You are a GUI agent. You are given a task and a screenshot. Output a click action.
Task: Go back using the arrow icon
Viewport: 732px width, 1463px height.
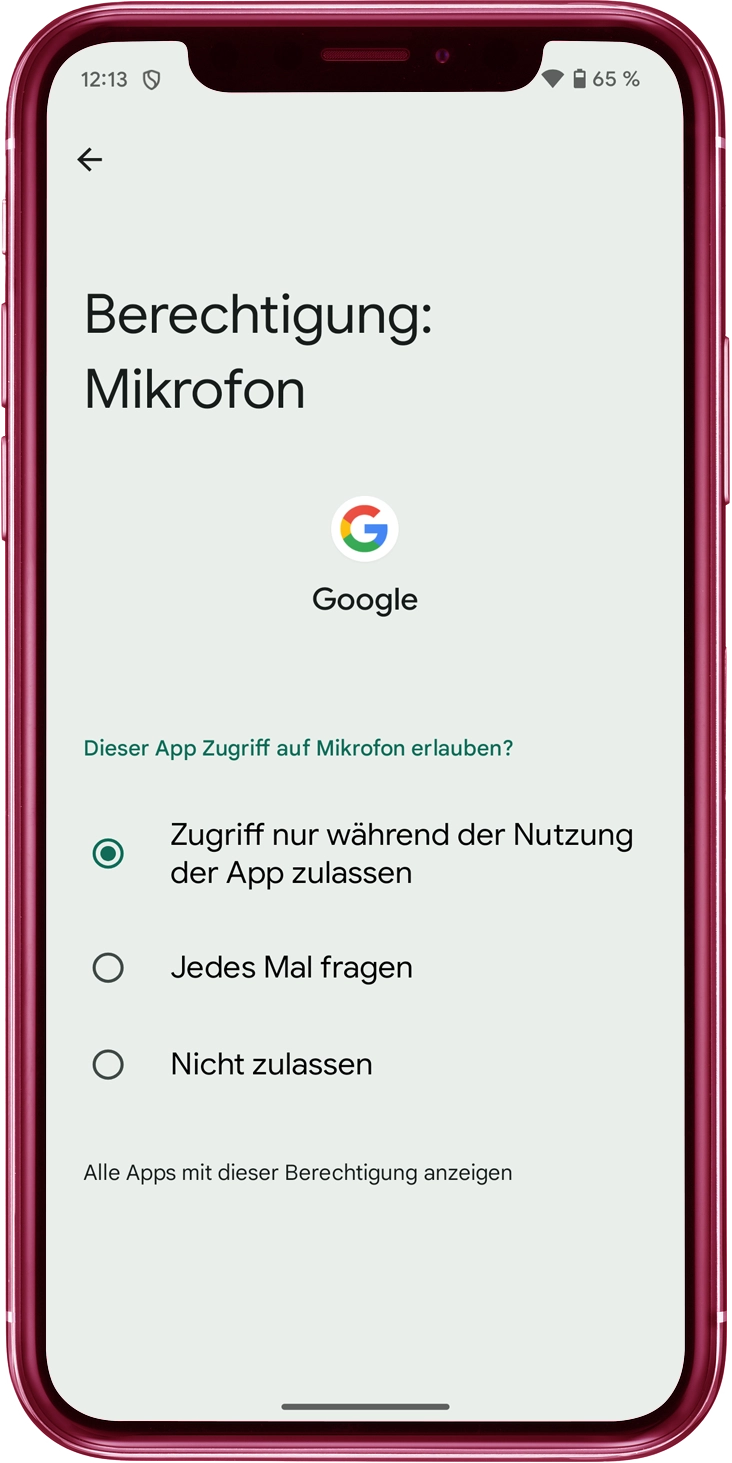(x=90, y=160)
